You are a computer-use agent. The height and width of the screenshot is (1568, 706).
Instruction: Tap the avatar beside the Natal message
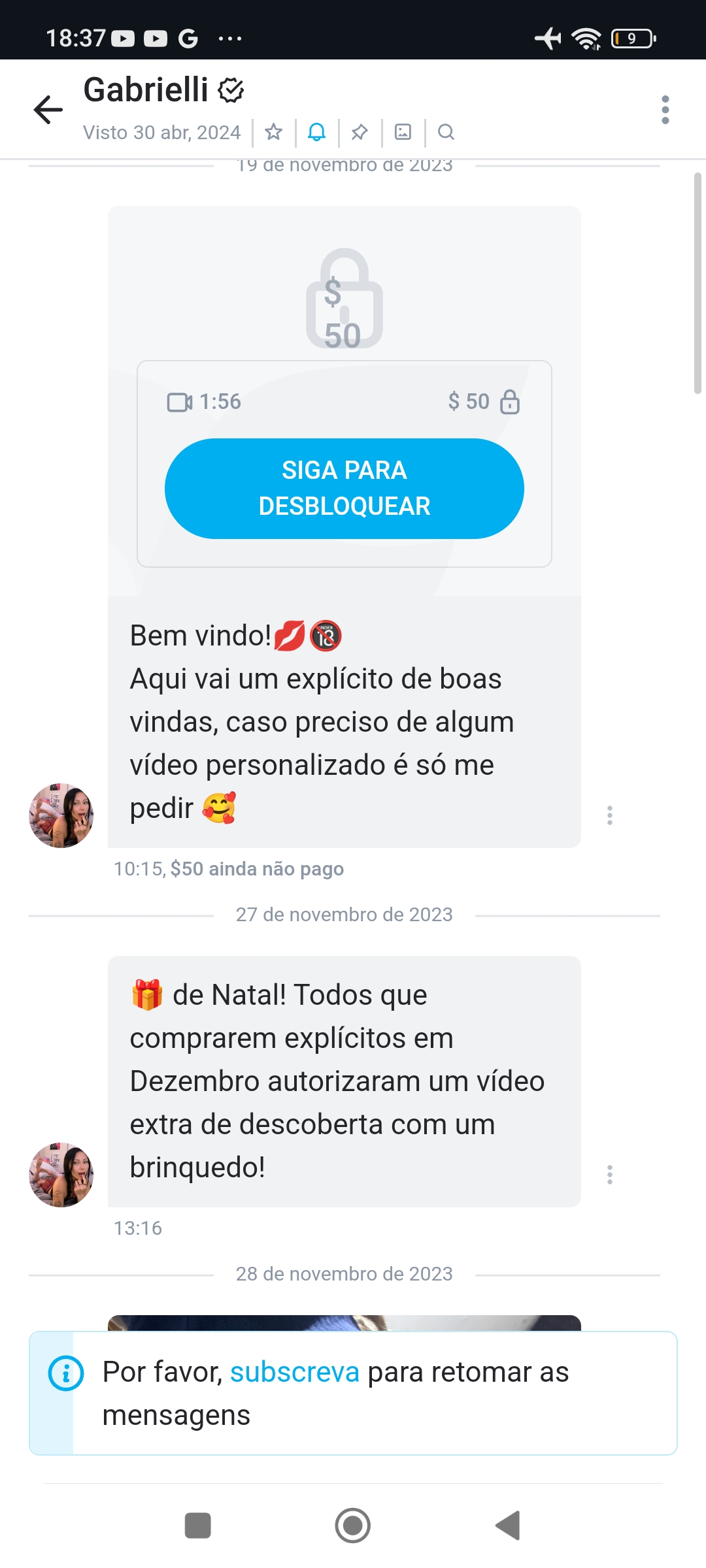[x=61, y=1175]
